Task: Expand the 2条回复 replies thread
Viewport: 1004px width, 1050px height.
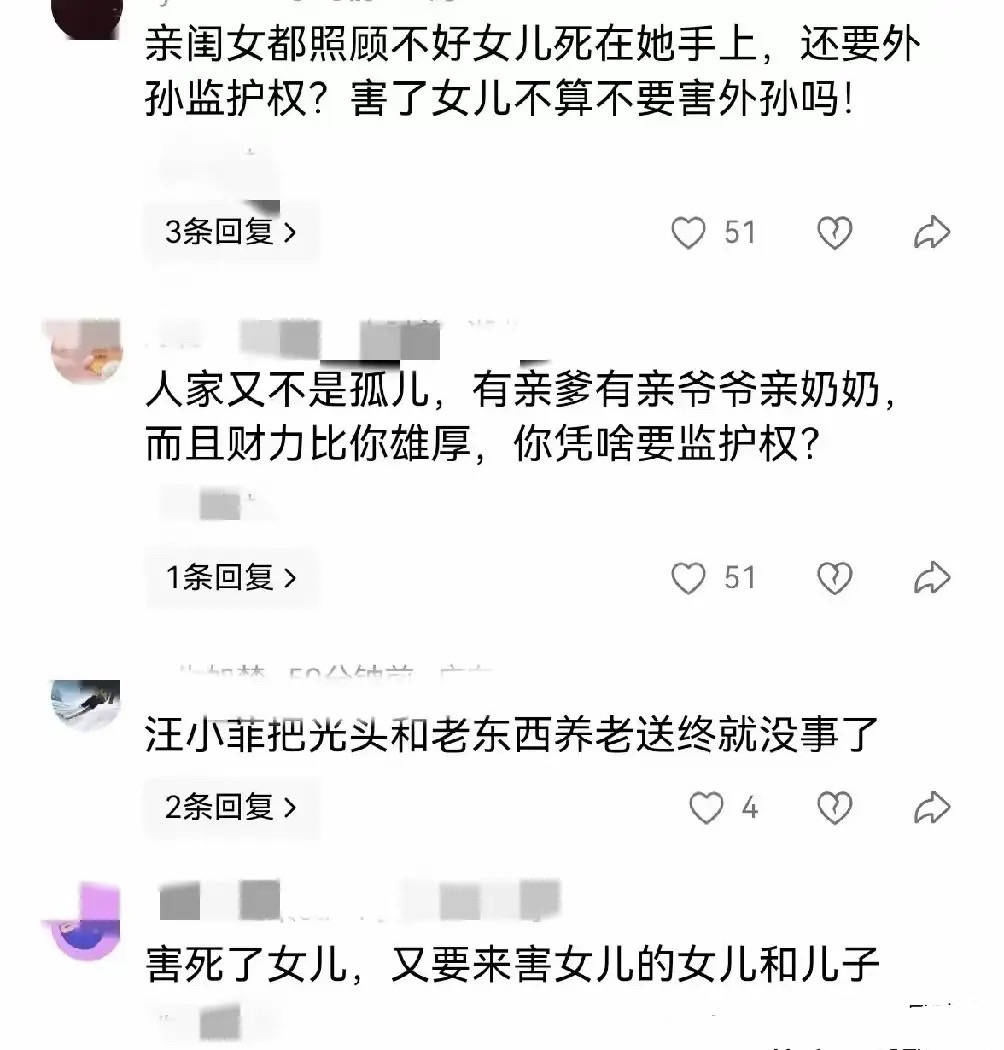Action: tap(231, 807)
